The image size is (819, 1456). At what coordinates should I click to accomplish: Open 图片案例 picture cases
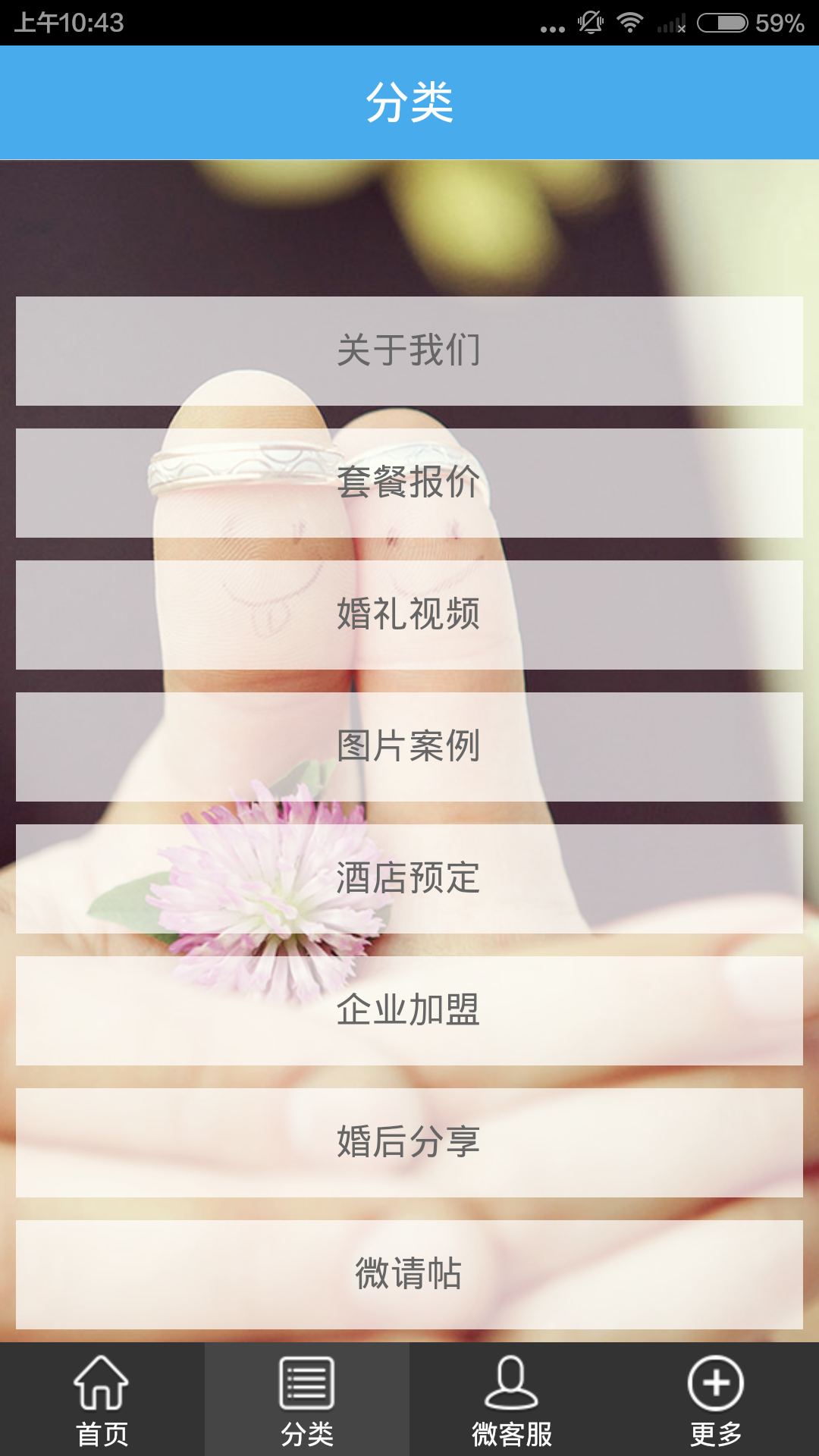[409, 746]
